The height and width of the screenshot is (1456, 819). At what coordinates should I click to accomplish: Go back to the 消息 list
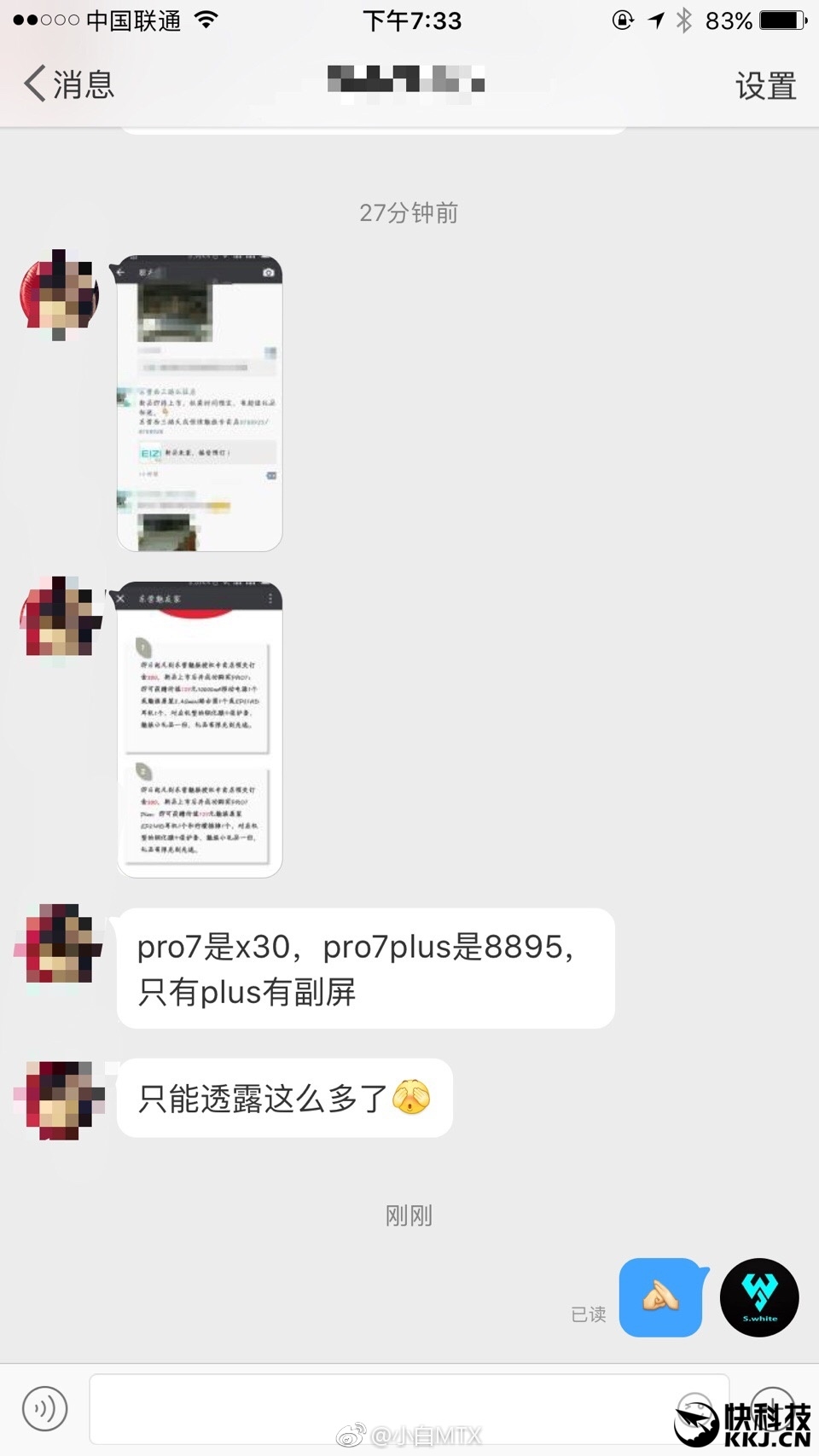click(x=68, y=84)
